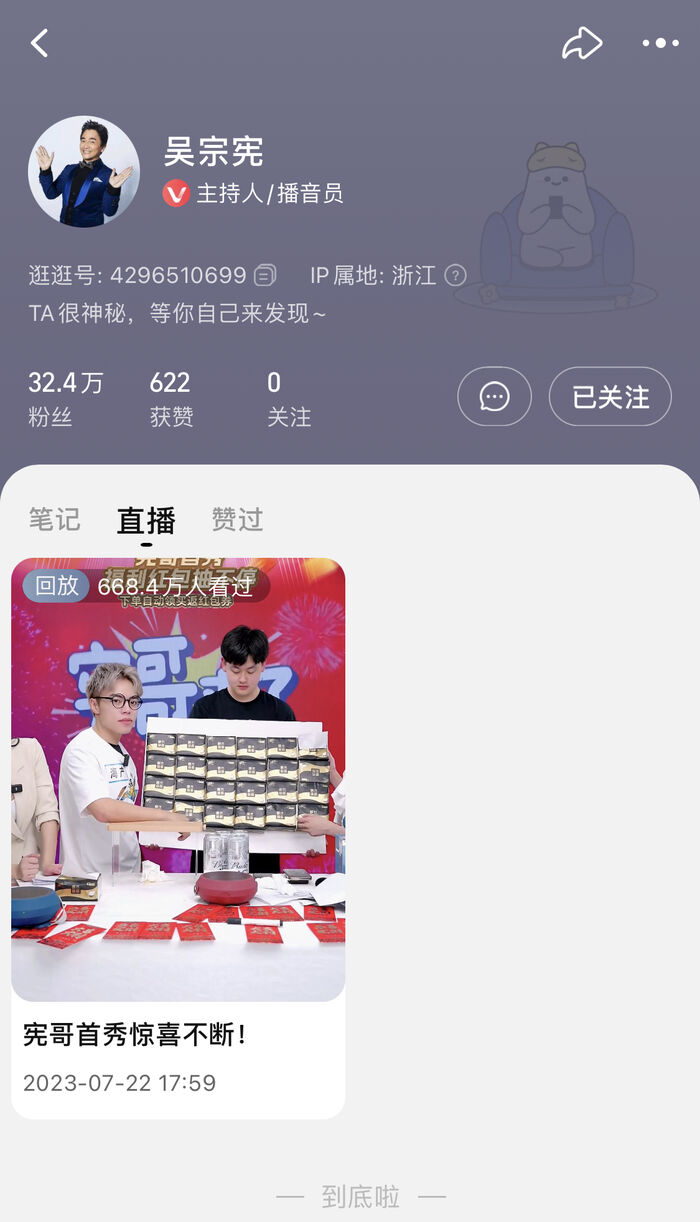Switch to the 赞过 tab

(237, 519)
